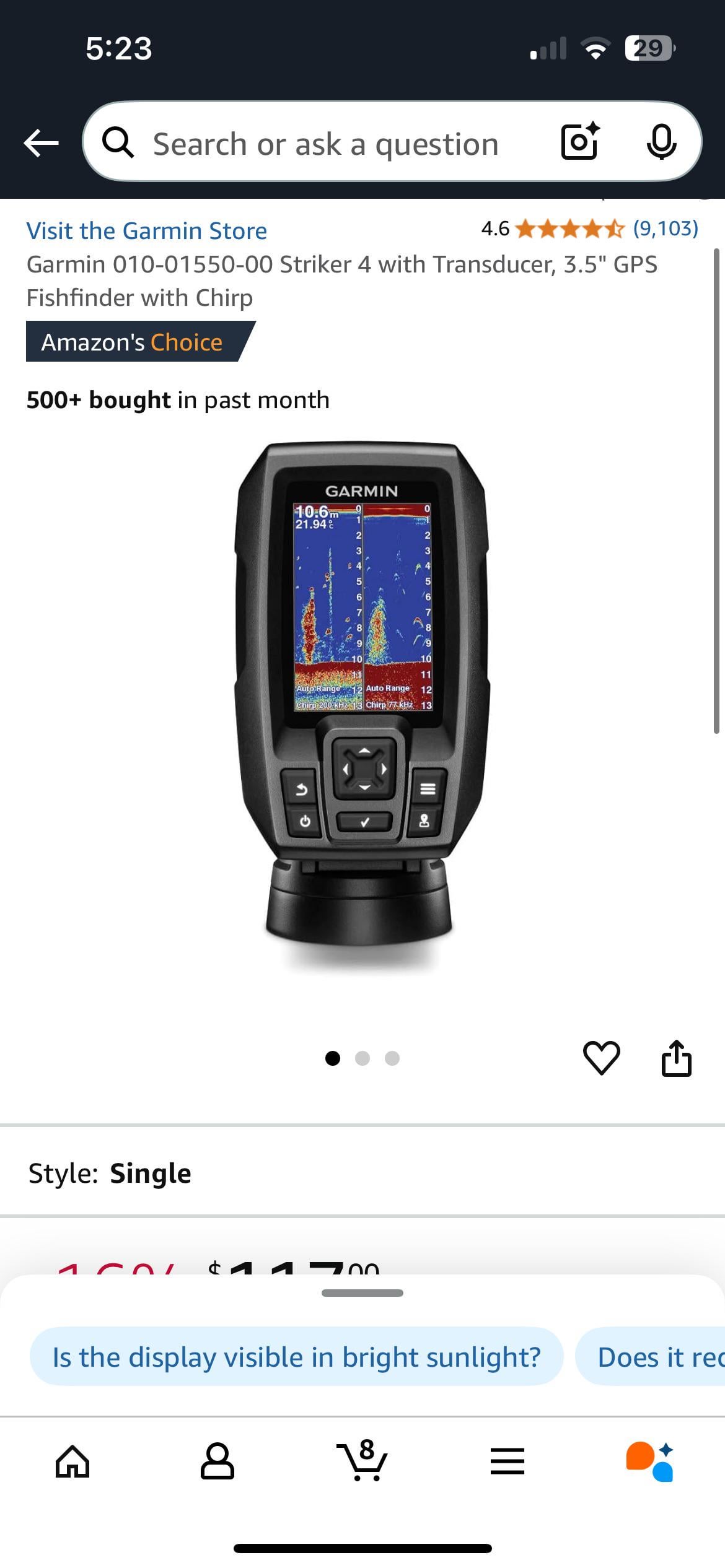This screenshot has width=725, height=1568.
Task: Go to the Home tab
Action: tap(72, 1461)
